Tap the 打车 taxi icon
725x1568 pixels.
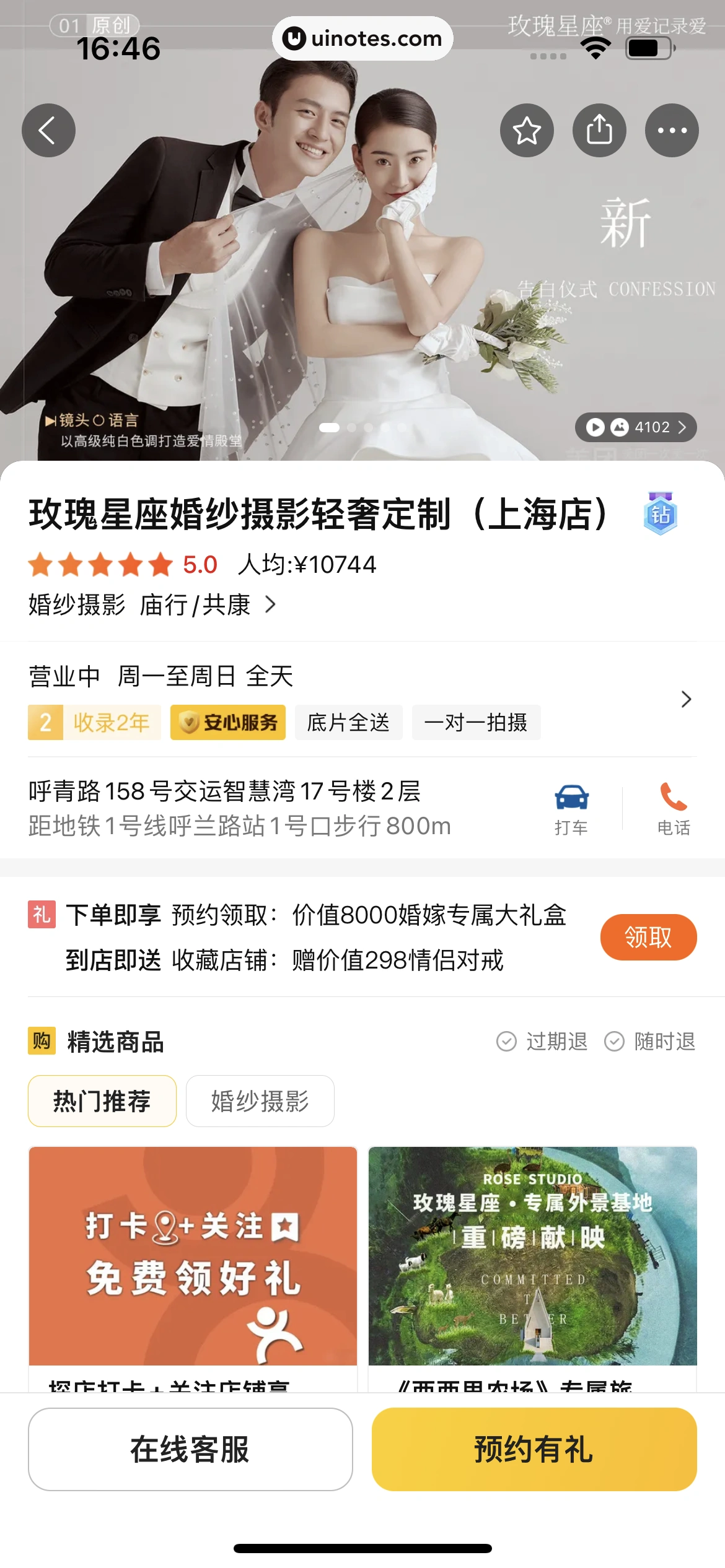(x=571, y=809)
